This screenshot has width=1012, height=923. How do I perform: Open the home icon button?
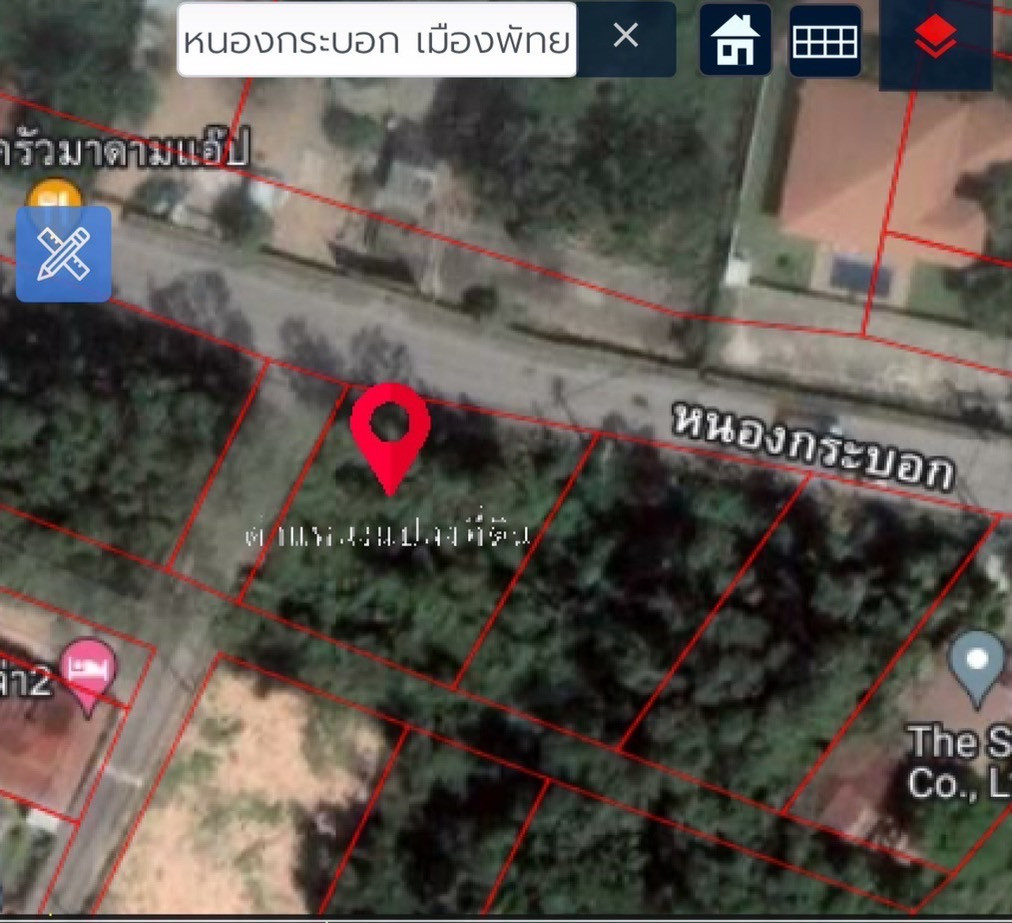tap(735, 40)
